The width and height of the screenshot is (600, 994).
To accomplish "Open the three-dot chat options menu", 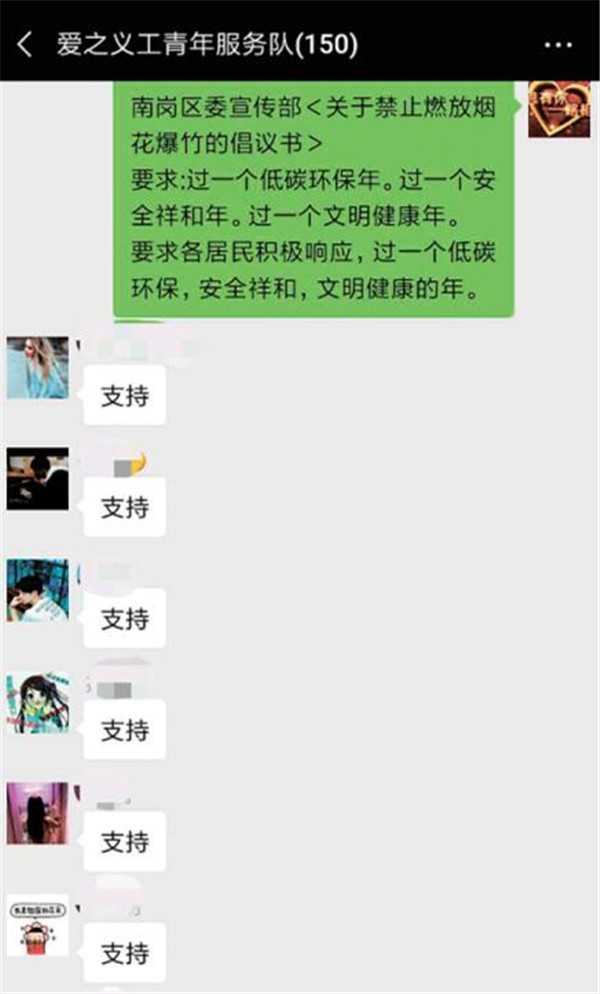I will (557, 46).
